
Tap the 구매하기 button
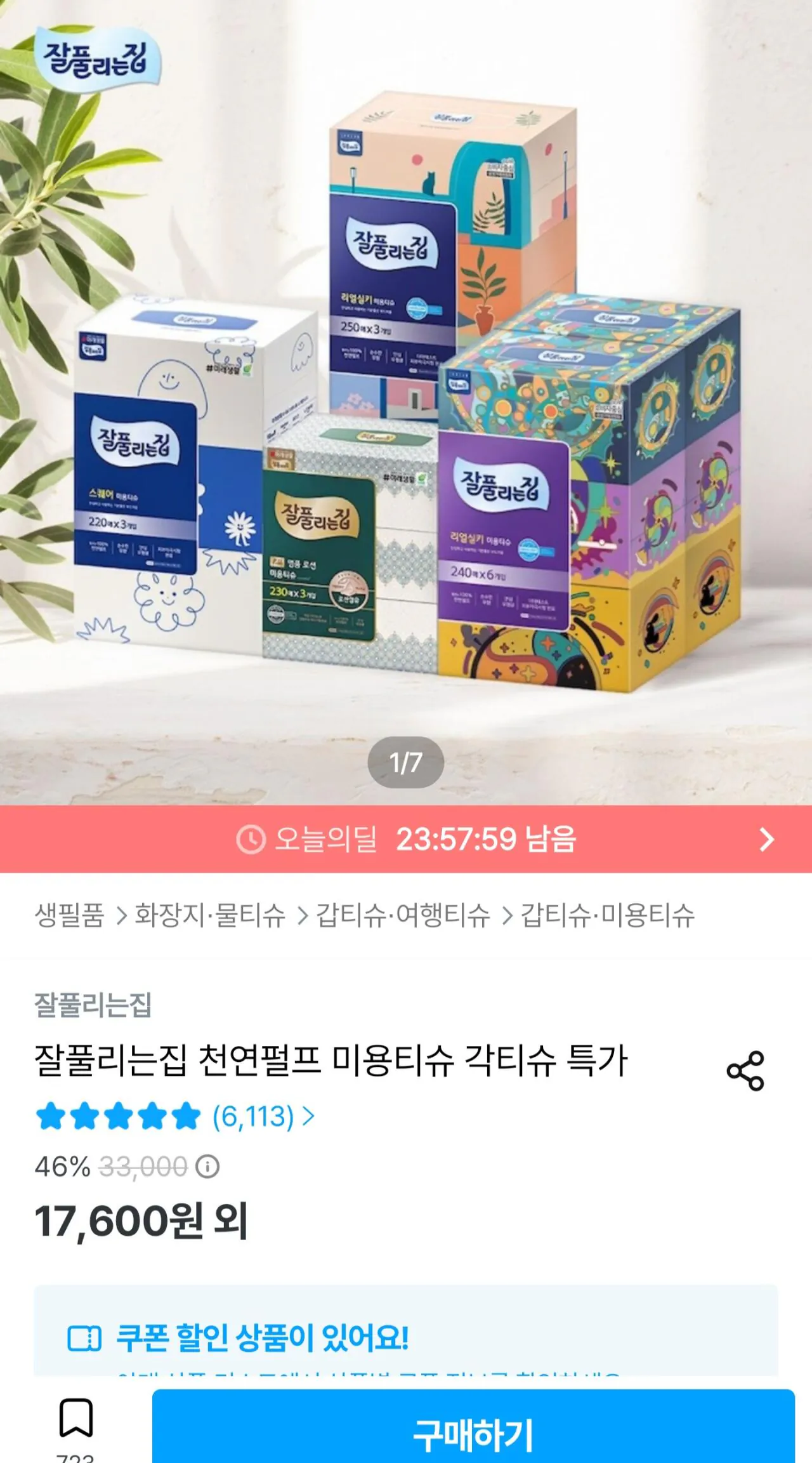pyautogui.click(x=473, y=1433)
